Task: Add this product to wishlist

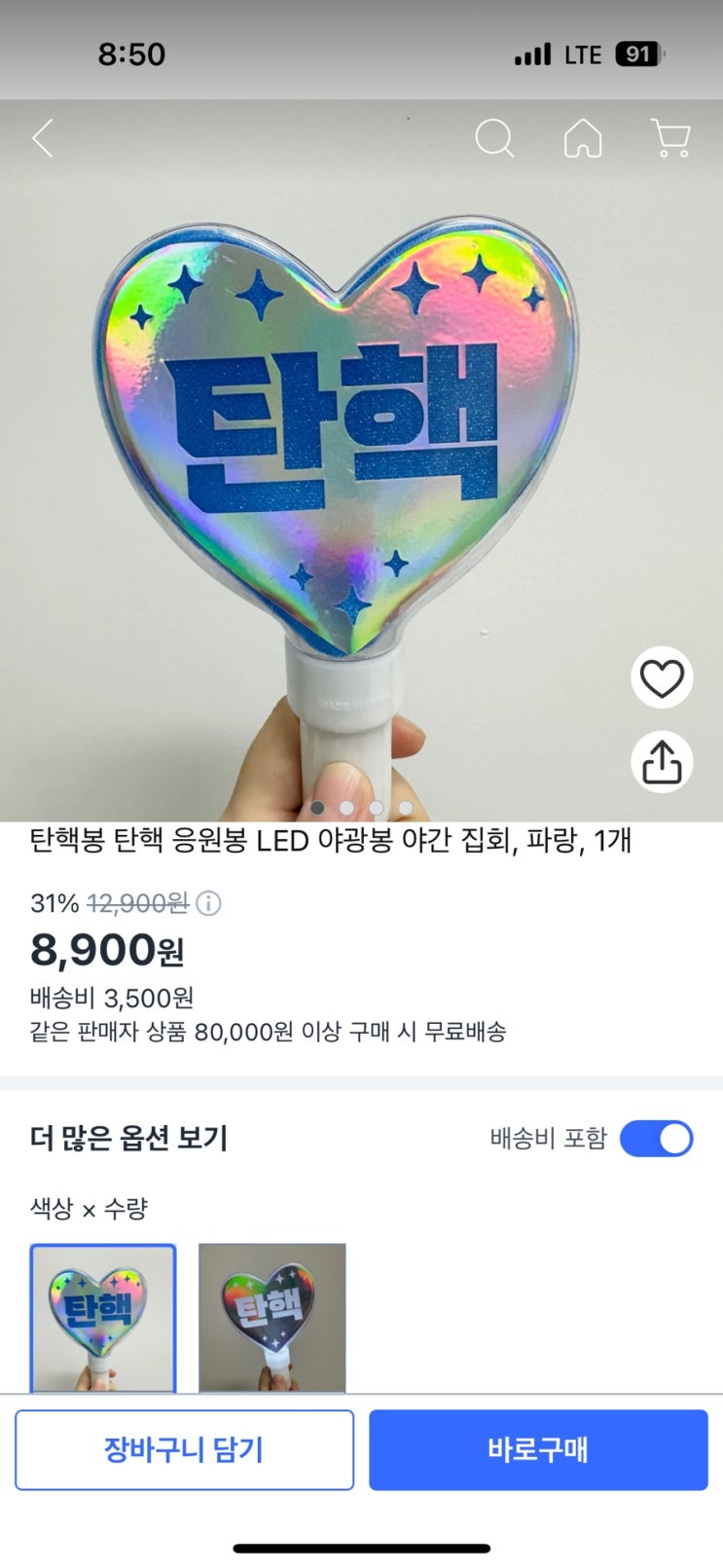Action: tap(662, 677)
